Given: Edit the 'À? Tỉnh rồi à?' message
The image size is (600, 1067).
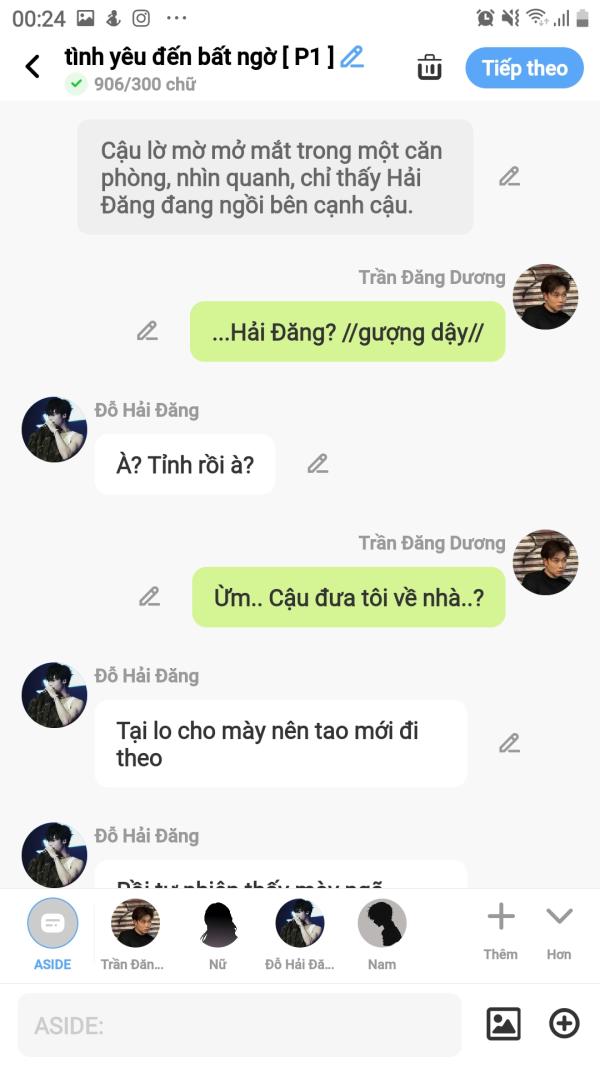Looking at the screenshot, I should click(317, 464).
